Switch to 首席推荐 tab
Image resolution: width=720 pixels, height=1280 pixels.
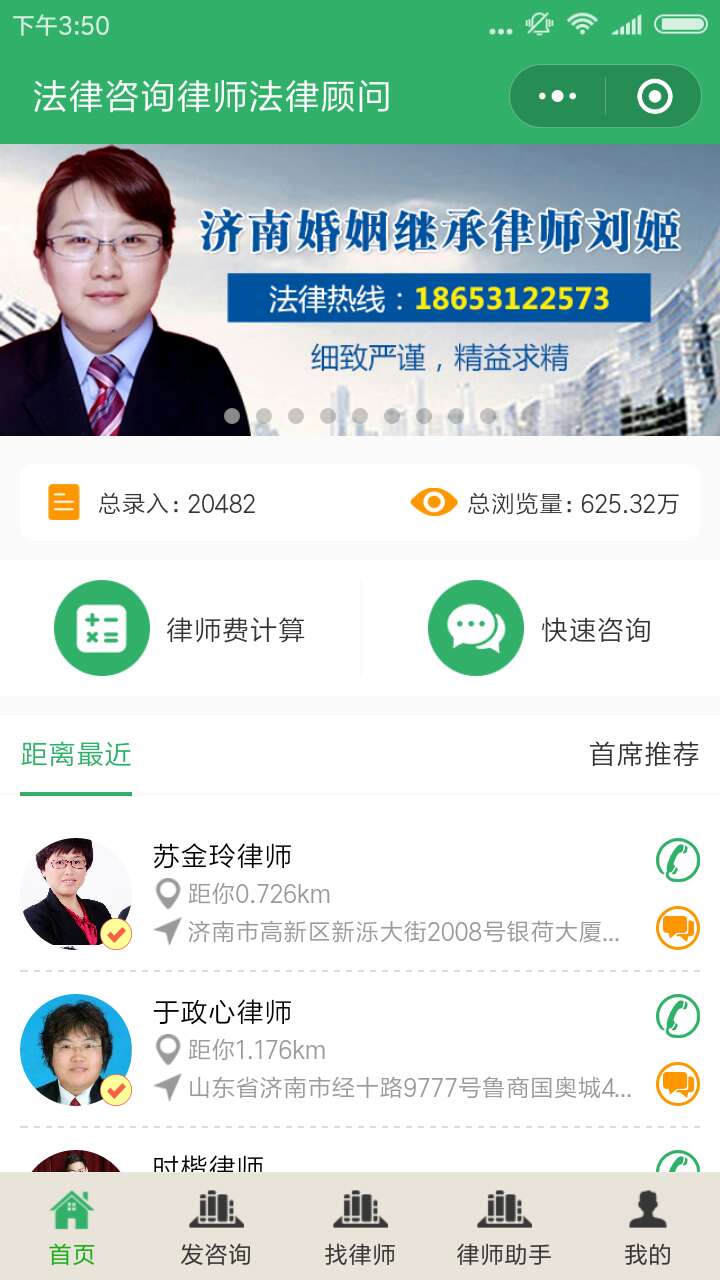coord(644,755)
